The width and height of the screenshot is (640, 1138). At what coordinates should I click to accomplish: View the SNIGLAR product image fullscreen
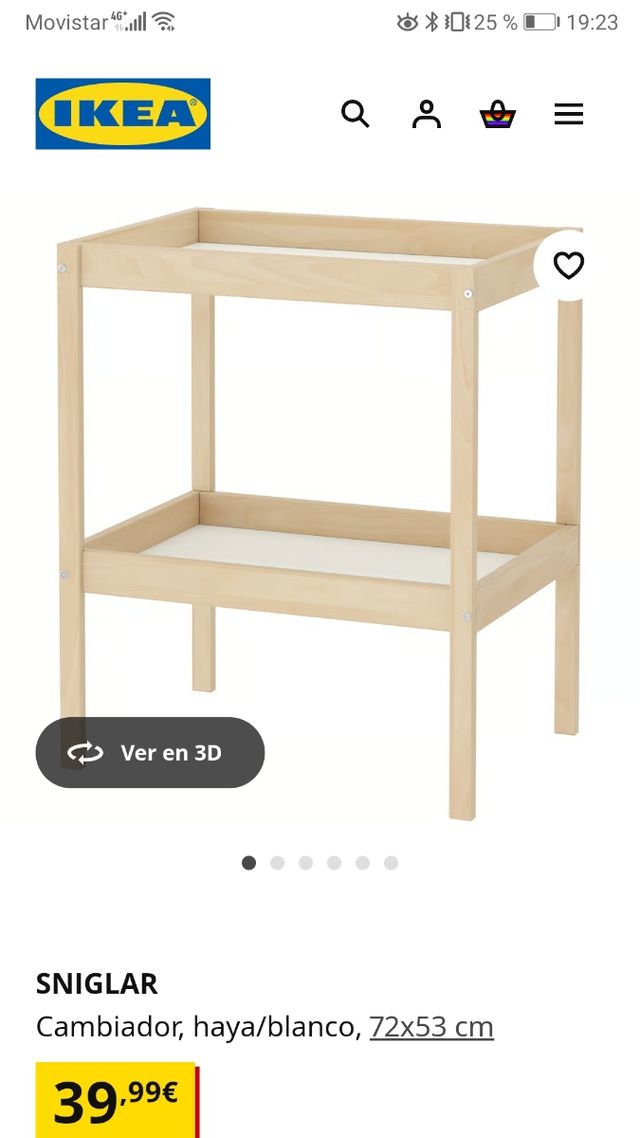point(320,500)
